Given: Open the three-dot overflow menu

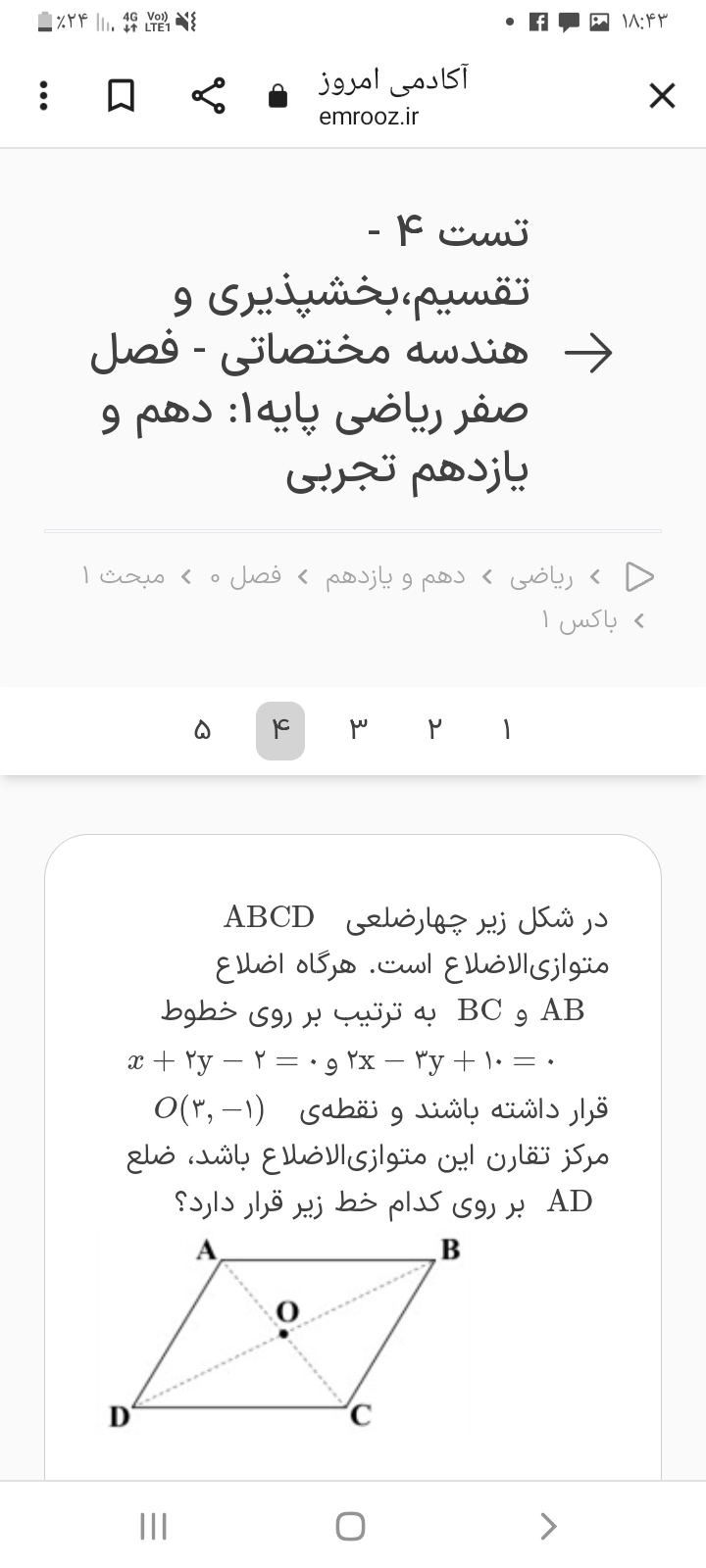Looking at the screenshot, I should pos(41,96).
